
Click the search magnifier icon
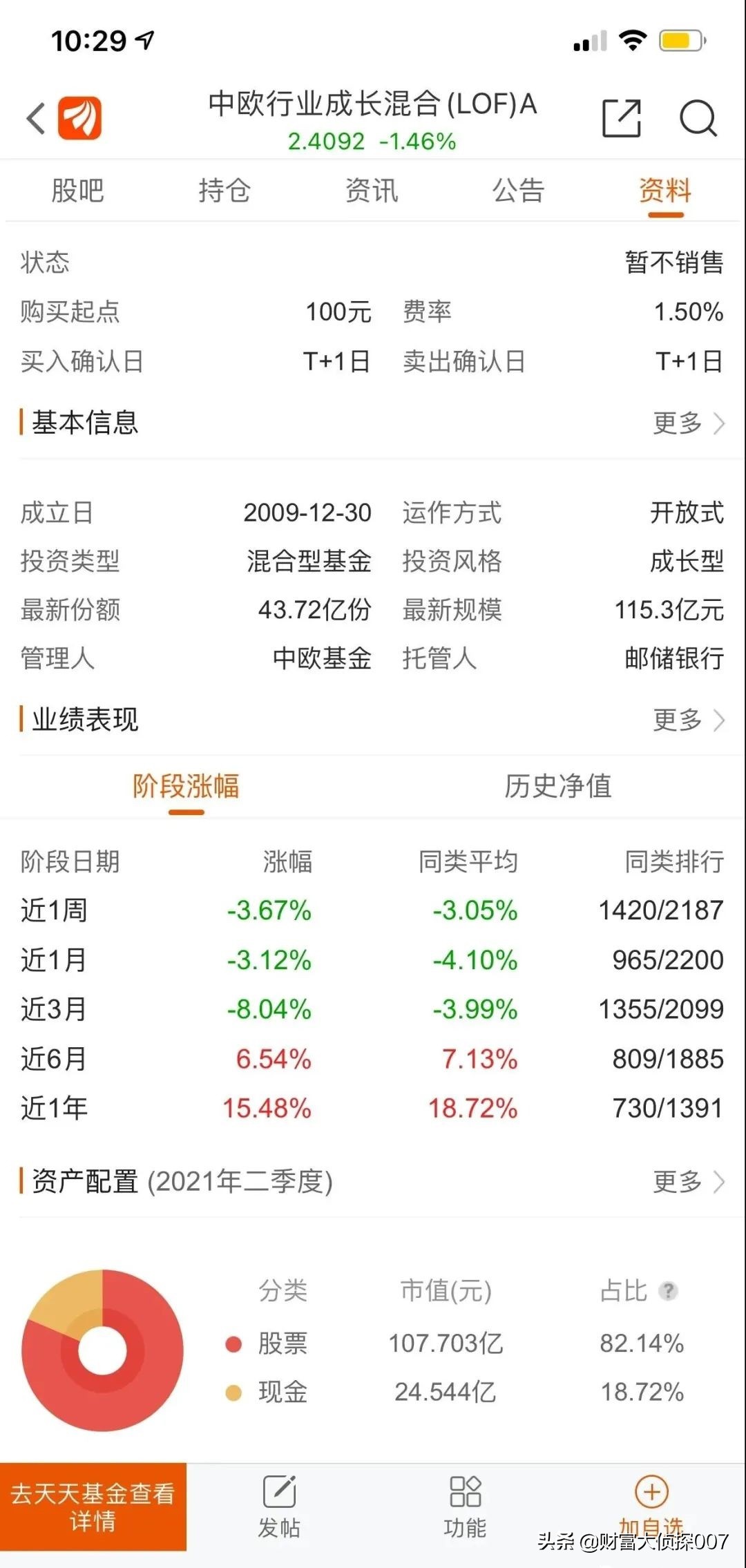pyautogui.click(x=700, y=119)
